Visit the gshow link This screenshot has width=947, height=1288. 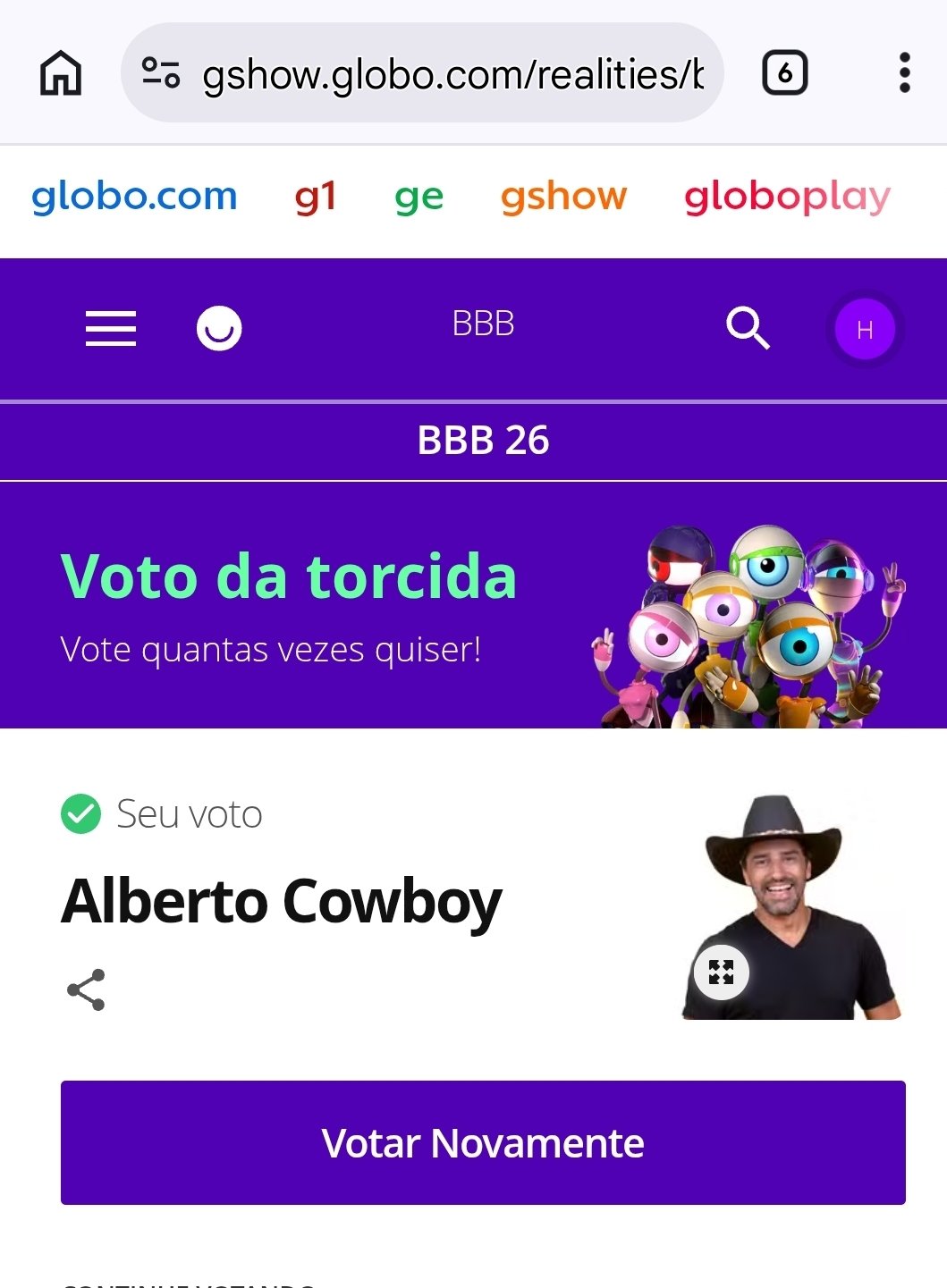[563, 196]
